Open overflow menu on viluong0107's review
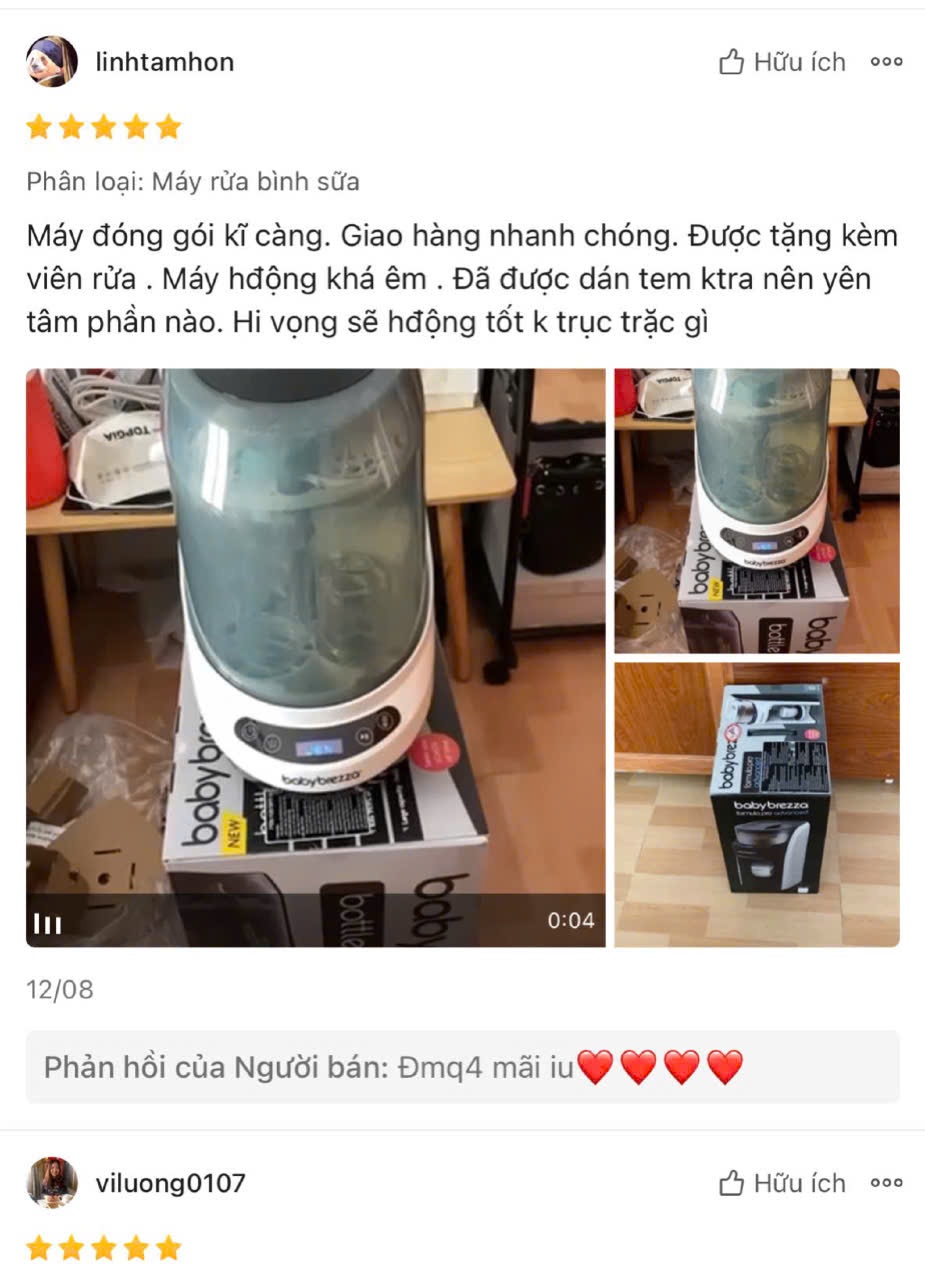 886,1183
